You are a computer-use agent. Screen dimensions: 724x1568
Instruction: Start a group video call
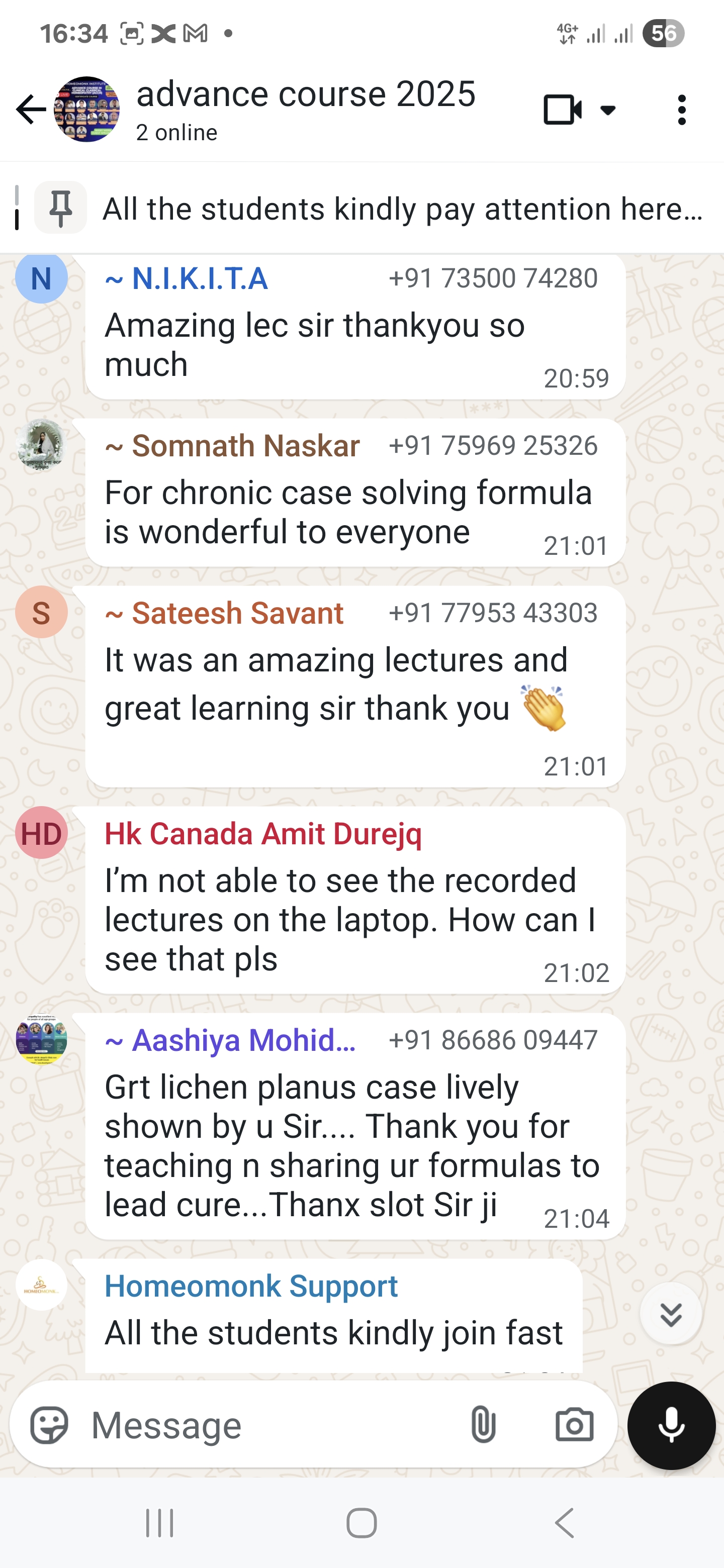[x=562, y=110]
